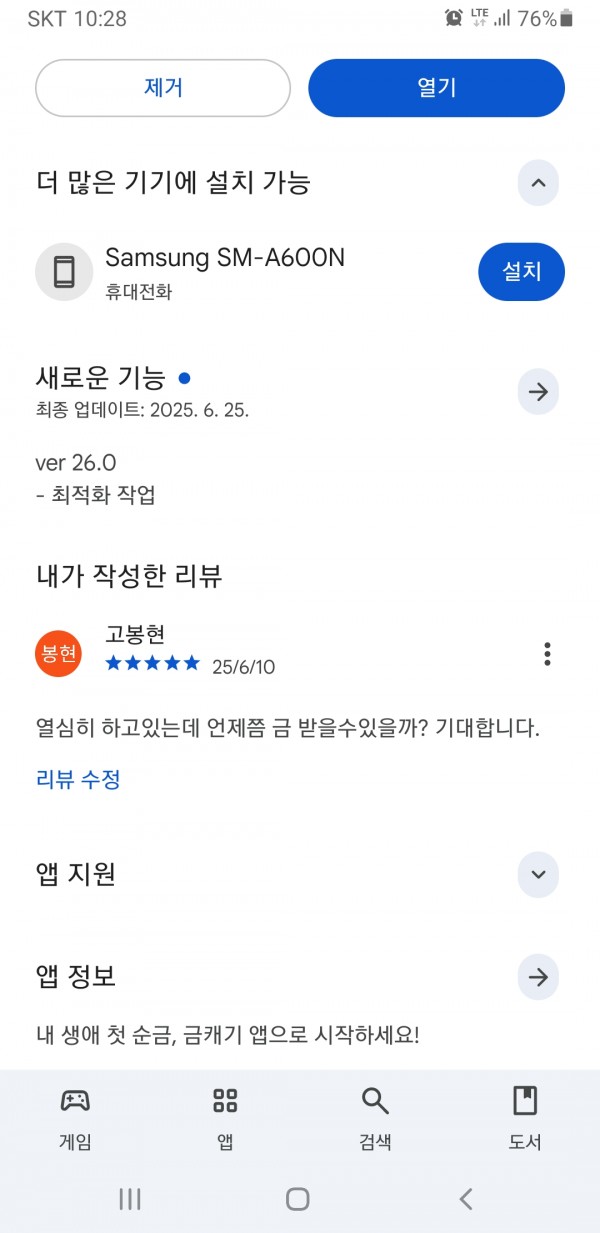
Task: Go to the home screen
Action: (x=297, y=1199)
